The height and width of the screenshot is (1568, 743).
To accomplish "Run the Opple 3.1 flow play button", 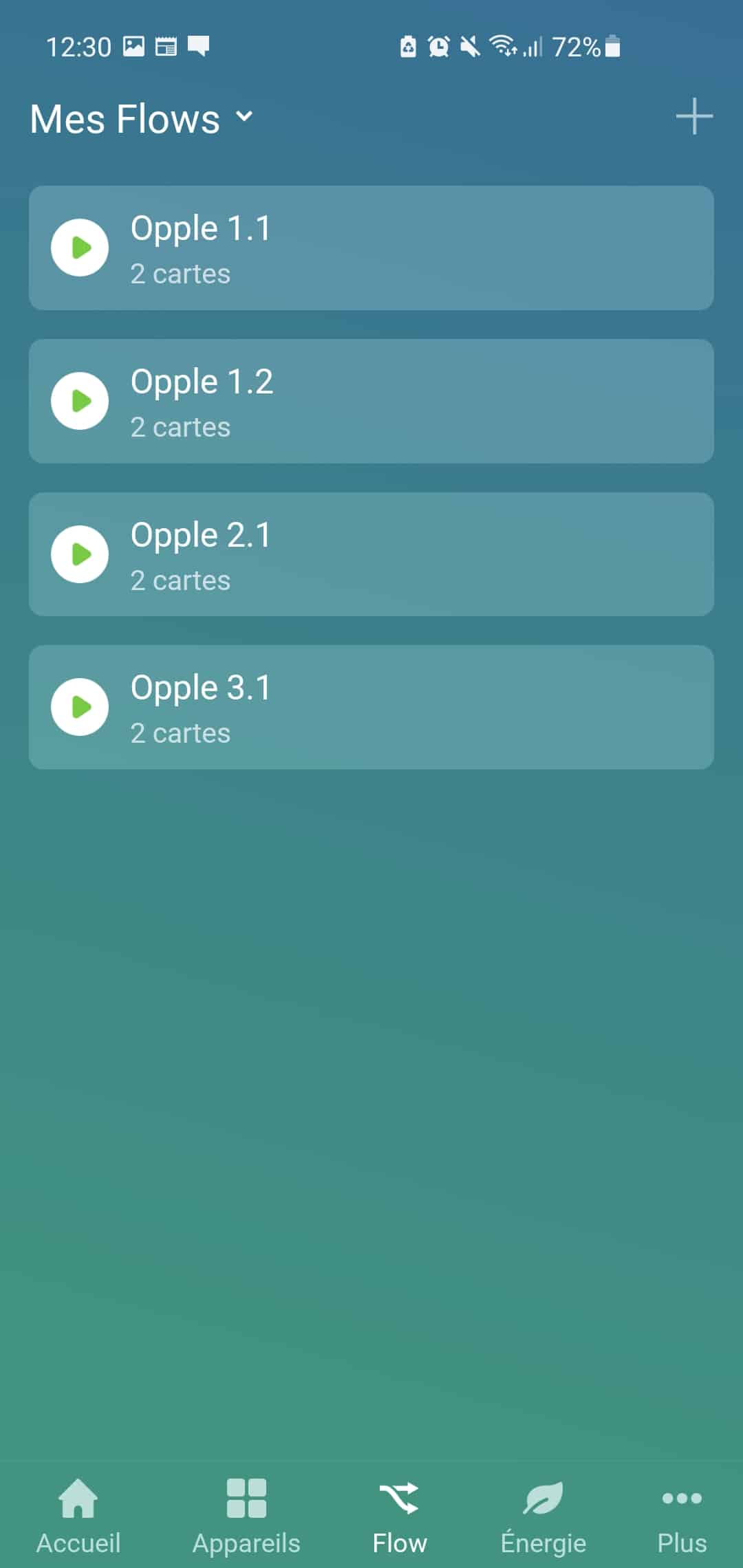I will [80, 707].
